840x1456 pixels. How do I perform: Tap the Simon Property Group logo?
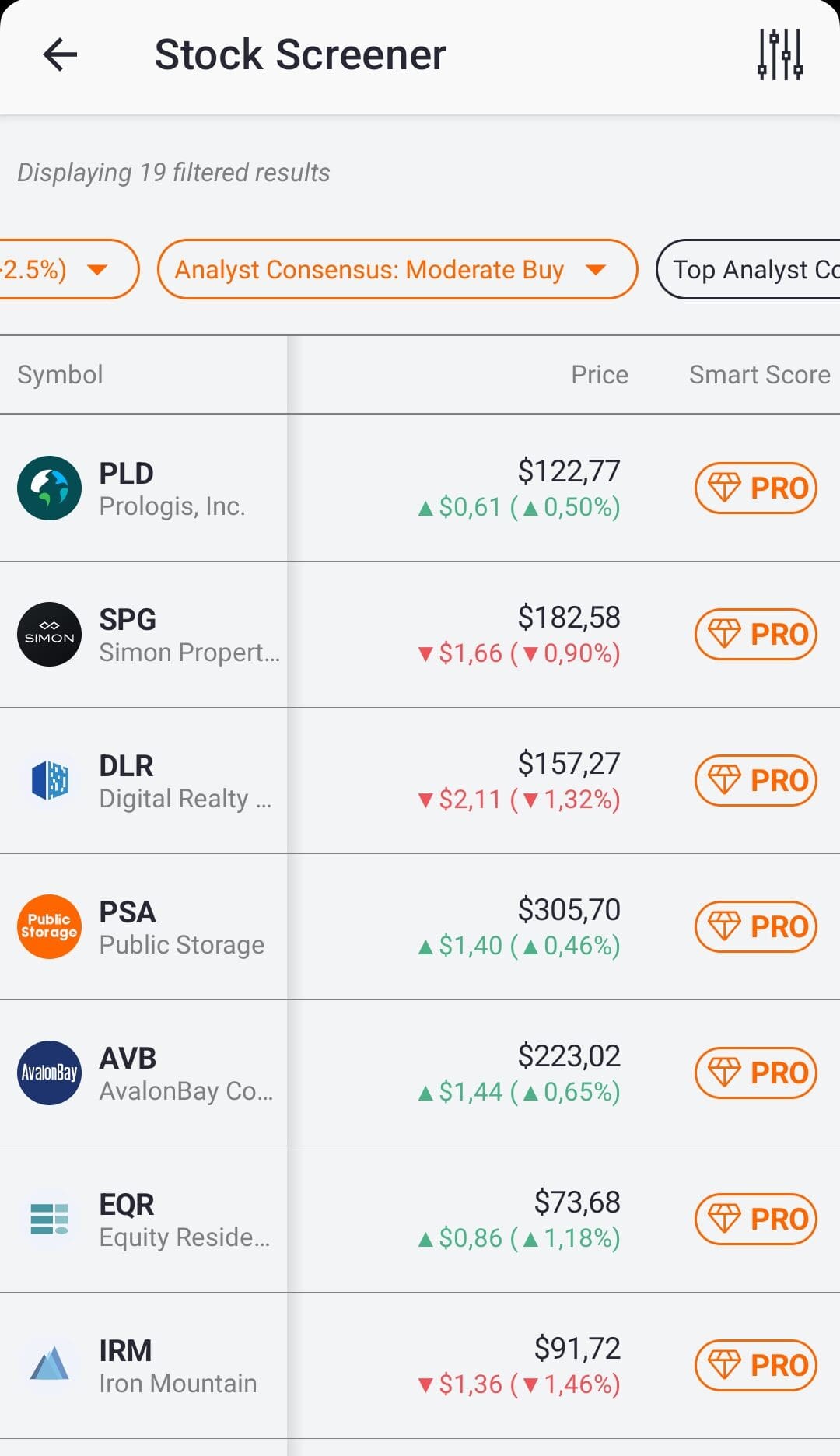(49, 634)
